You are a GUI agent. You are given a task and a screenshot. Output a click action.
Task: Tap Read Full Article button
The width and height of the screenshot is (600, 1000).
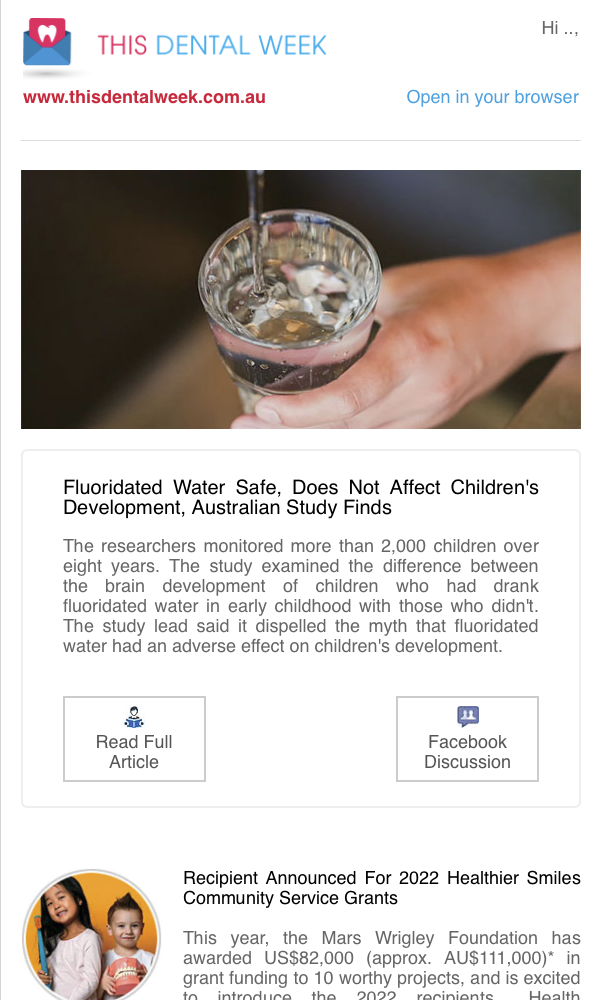click(134, 739)
